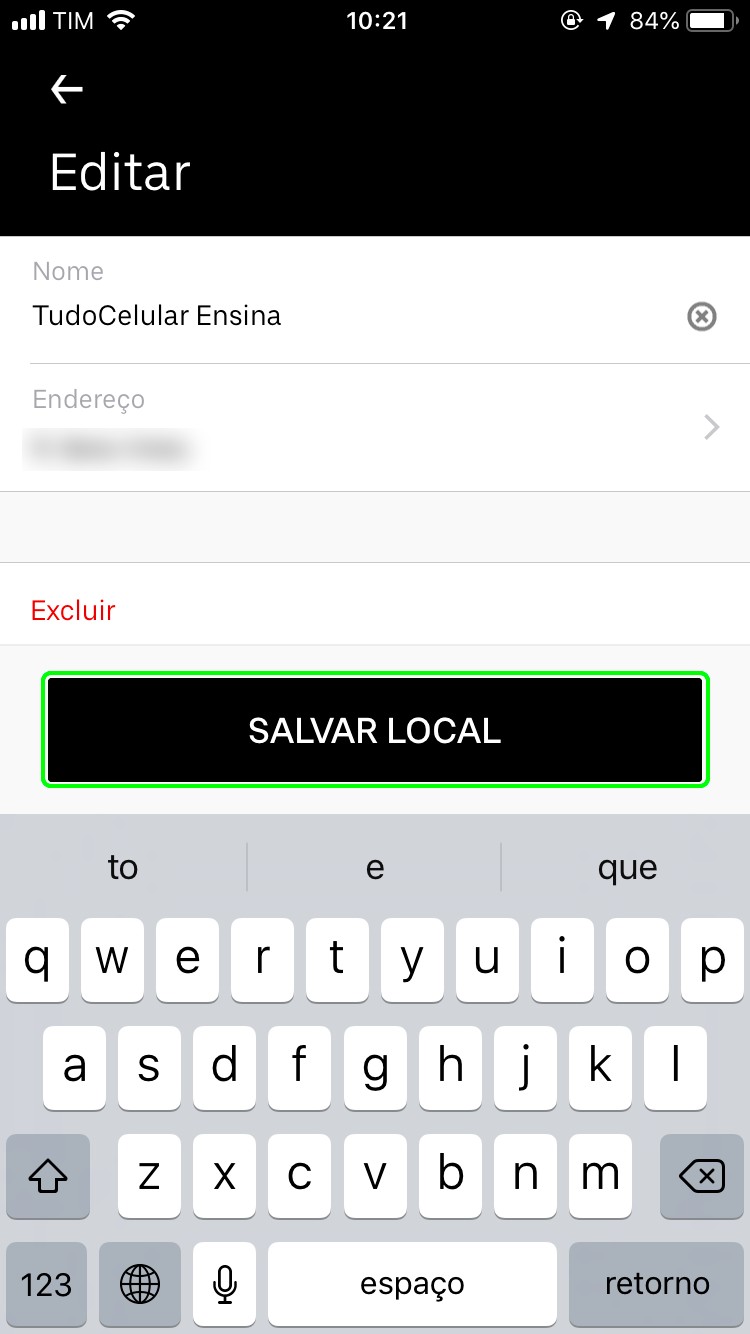
Task: Go back using the arrow icon
Action: click(67, 90)
